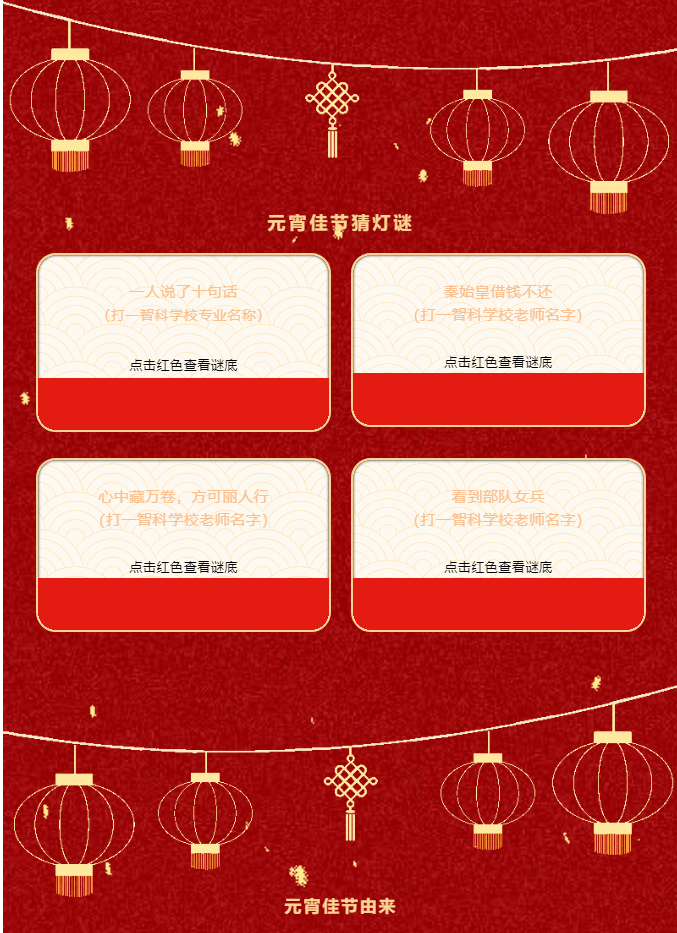Screen dimensions: 677x933
Task: Reveal answer for riddle 心中藏万卷，方可丽人行
Action: [183, 603]
